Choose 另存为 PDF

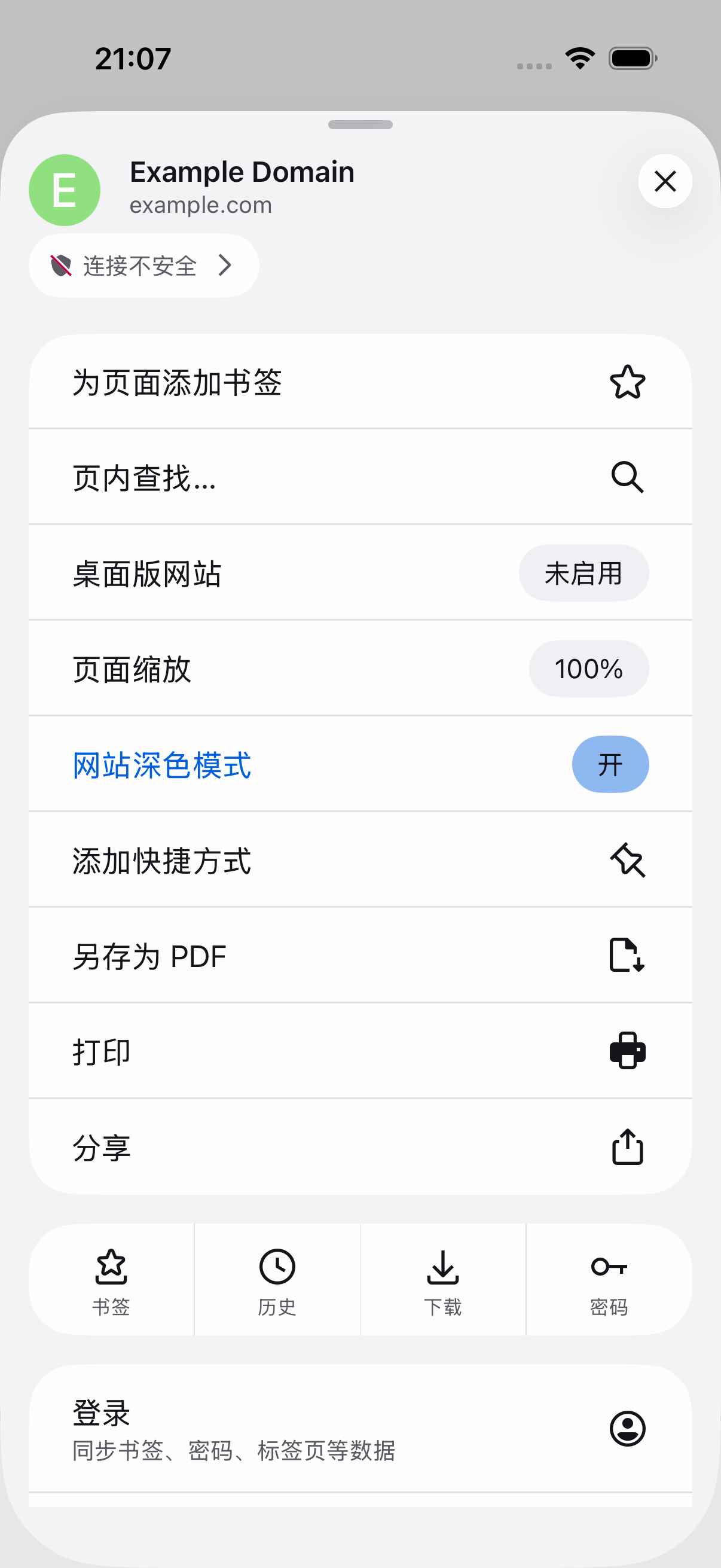(360, 956)
